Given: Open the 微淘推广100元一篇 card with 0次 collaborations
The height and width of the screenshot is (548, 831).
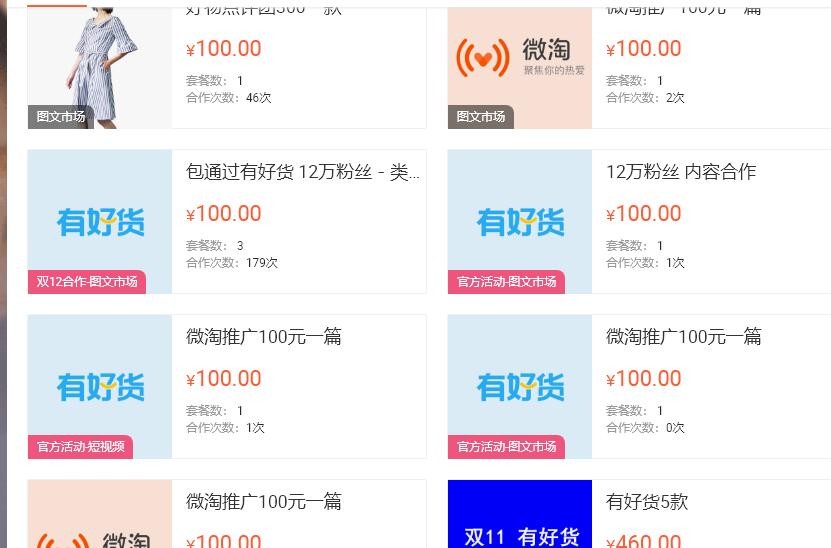Looking at the screenshot, I should pos(684,337).
